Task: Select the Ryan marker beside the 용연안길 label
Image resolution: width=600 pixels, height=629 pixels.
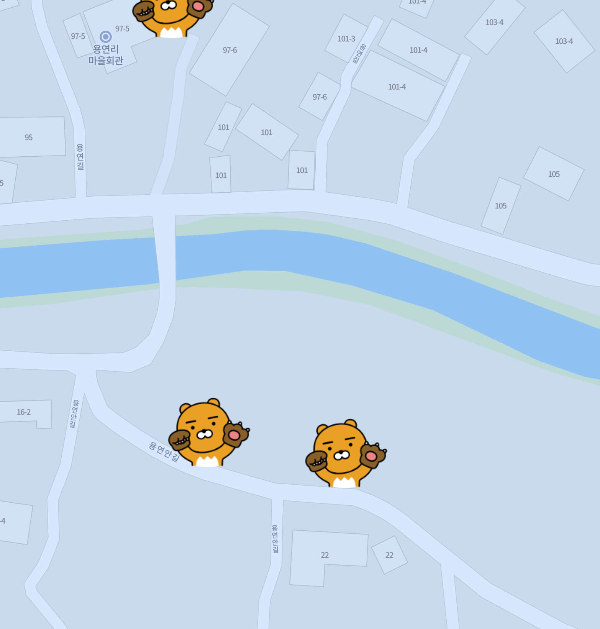Action: (x=209, y=432)
